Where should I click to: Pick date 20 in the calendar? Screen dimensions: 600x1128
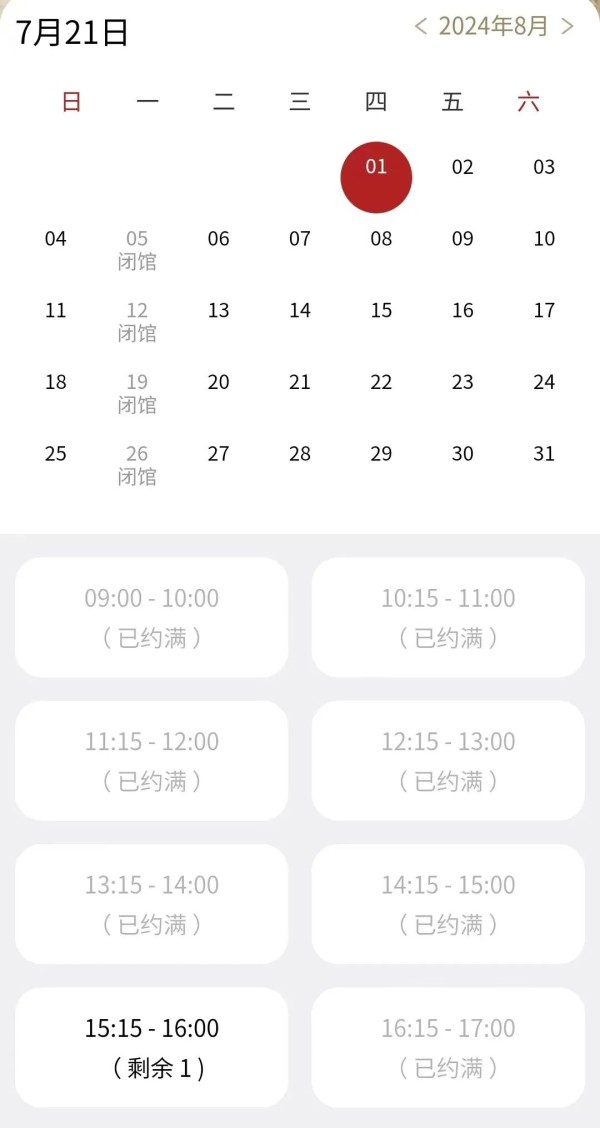point(219,382)
